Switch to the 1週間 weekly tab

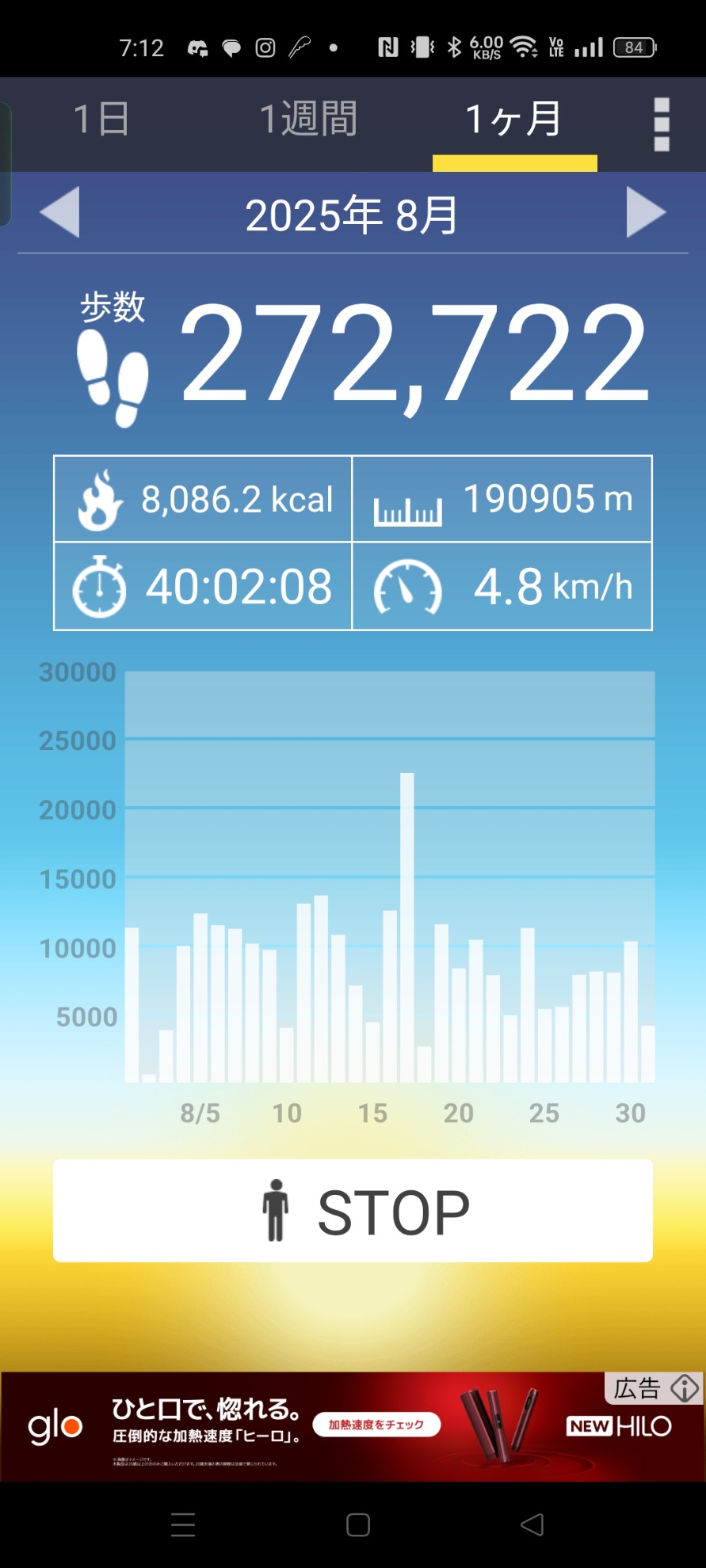click(x=308, y=120)
